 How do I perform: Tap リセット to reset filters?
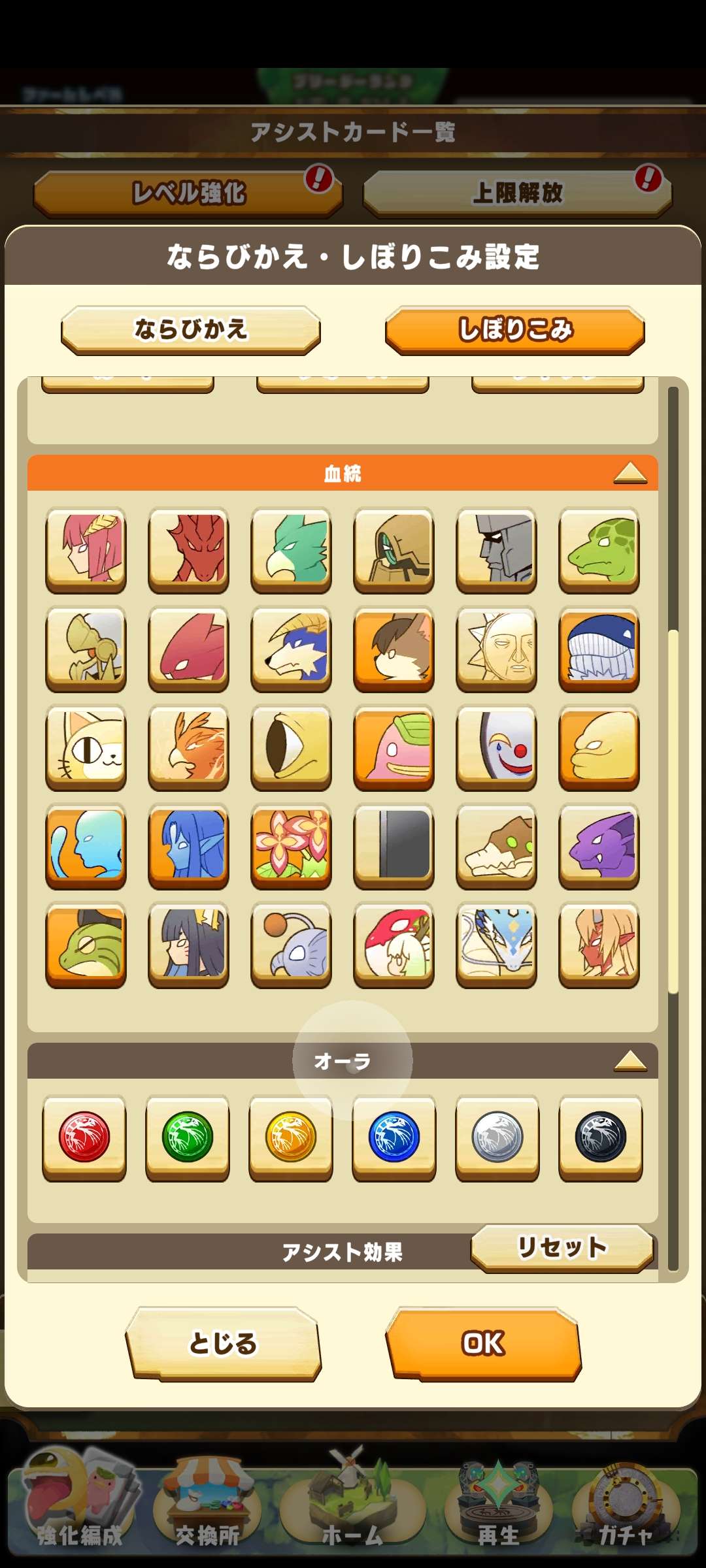pyautogui.click(x=562, y=1248)
